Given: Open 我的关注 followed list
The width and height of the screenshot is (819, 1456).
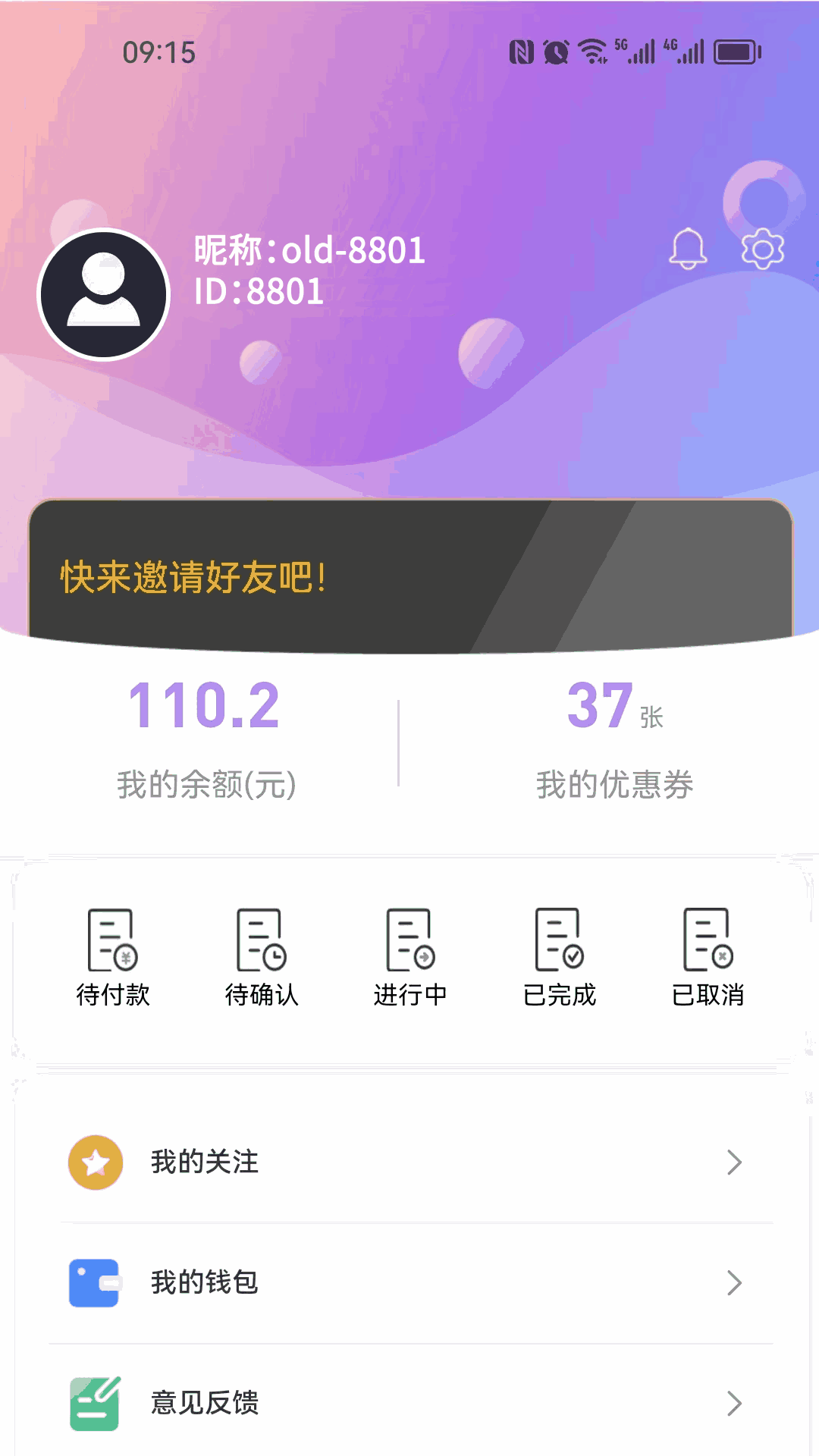Looking at the screenshot, I should point(204,1162).
